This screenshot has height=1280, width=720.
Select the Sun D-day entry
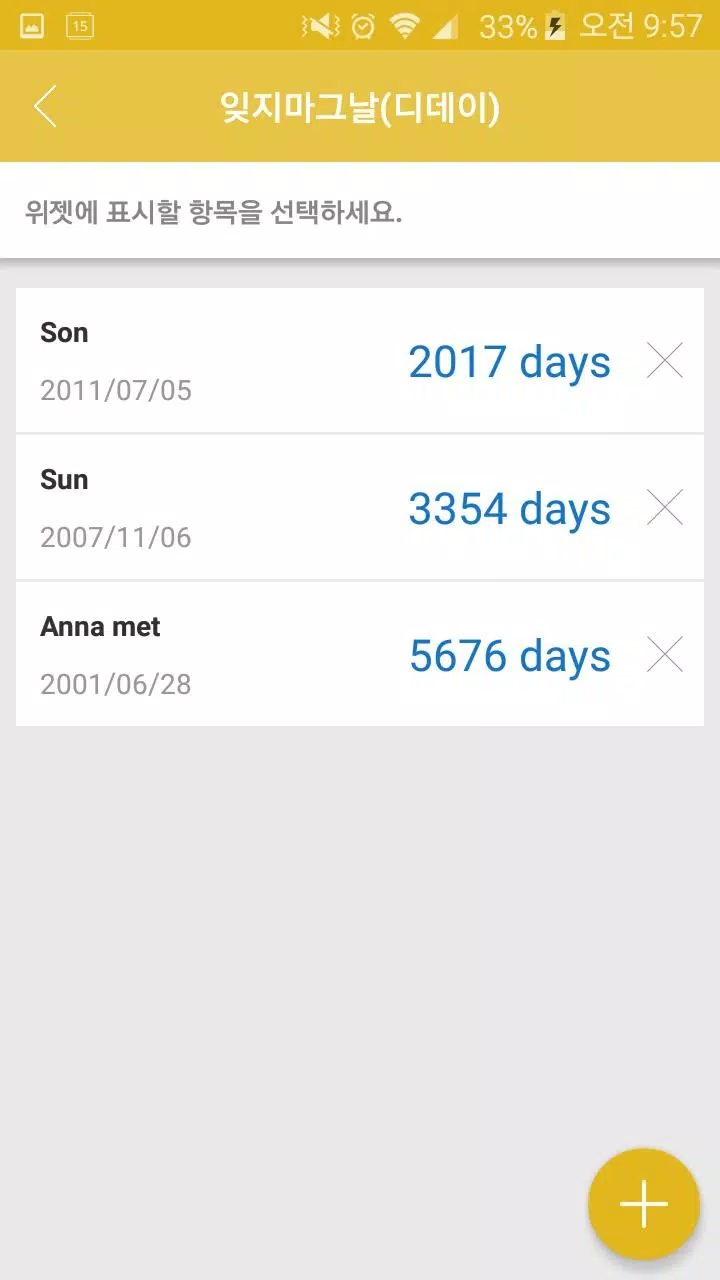[x=360, y=507]
